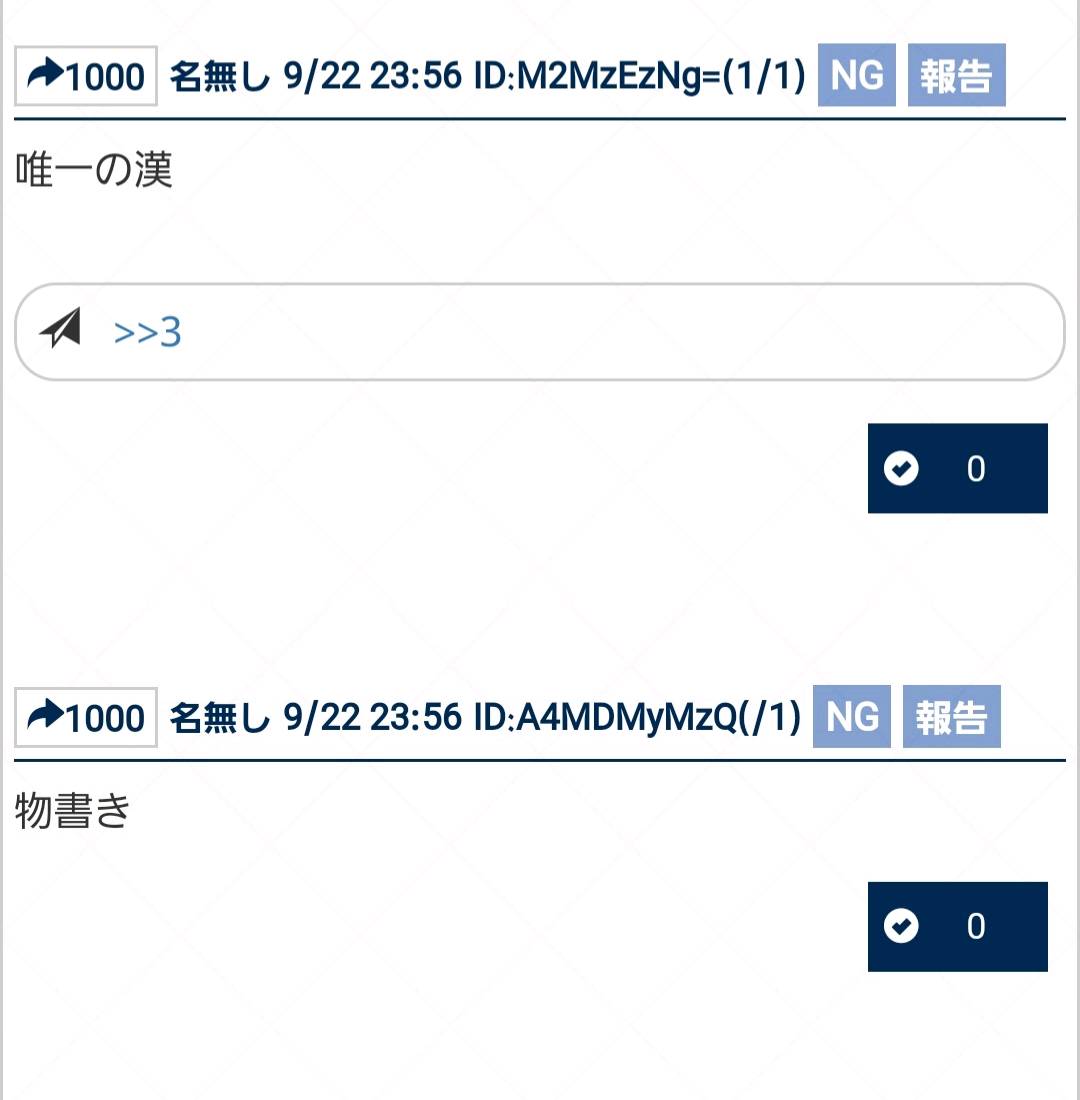
Task: Add the 物書き poster to NG
Action: tap(852, 717)
